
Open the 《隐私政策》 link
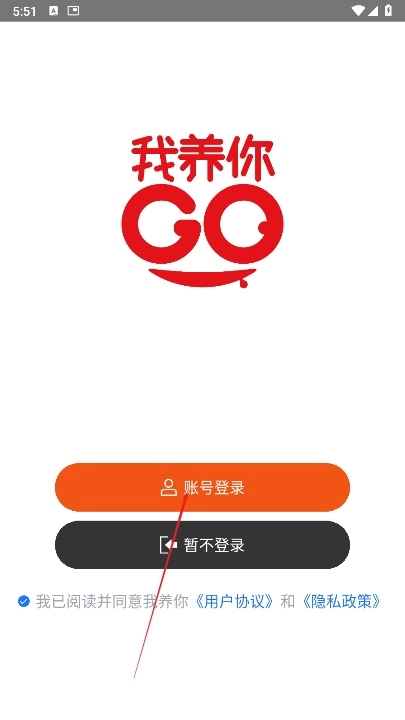(x=342, y=601)
